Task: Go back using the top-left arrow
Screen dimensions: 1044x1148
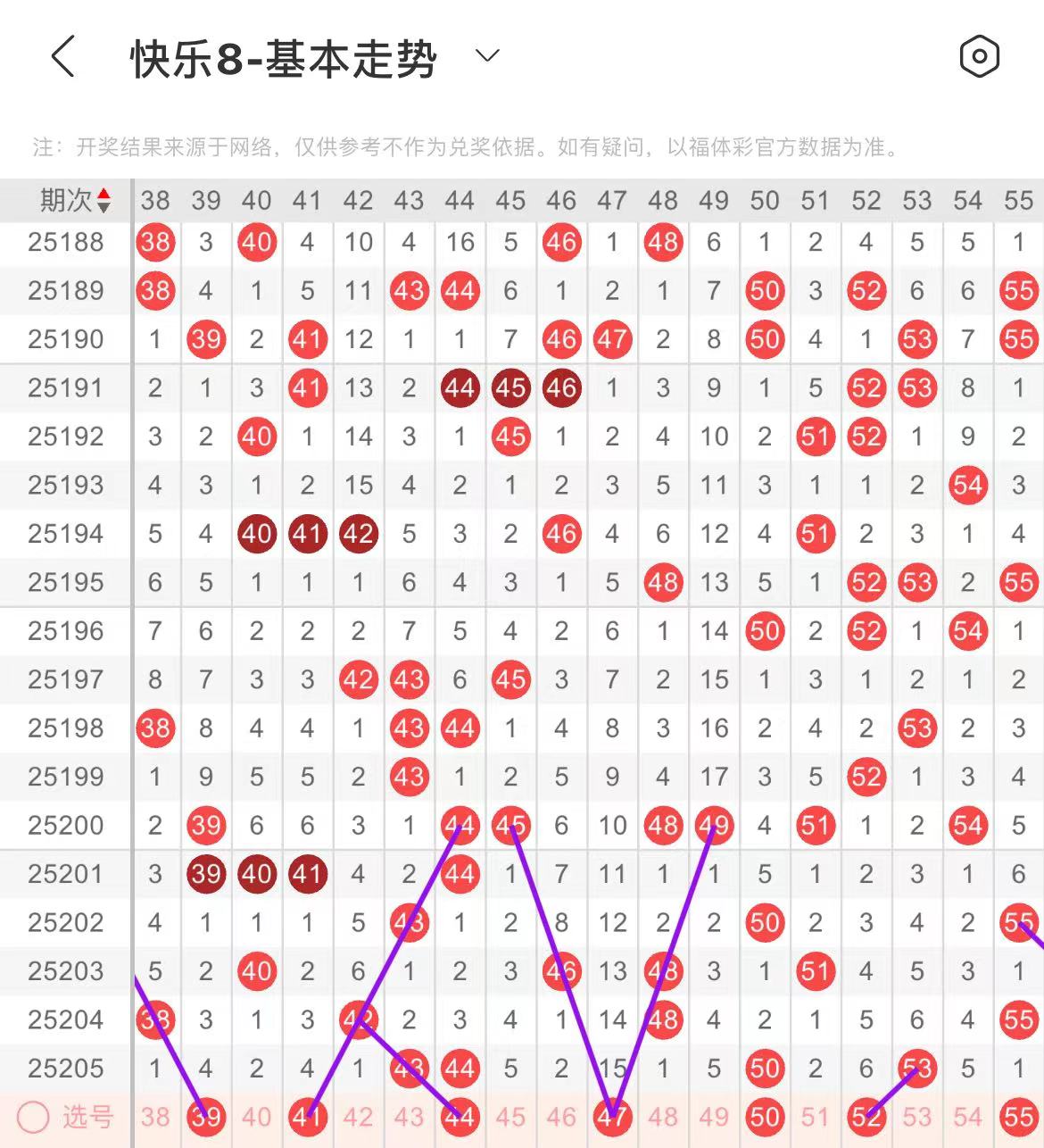Action: (62, 57)
